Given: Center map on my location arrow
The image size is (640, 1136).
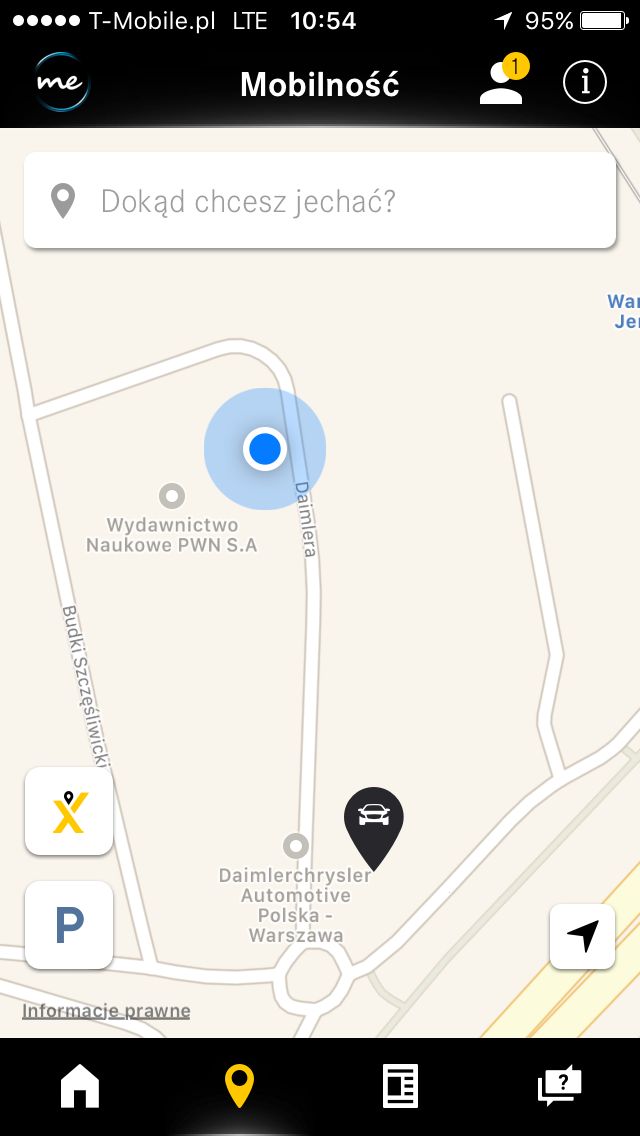Looking at the screenshot, I should 583,937.
